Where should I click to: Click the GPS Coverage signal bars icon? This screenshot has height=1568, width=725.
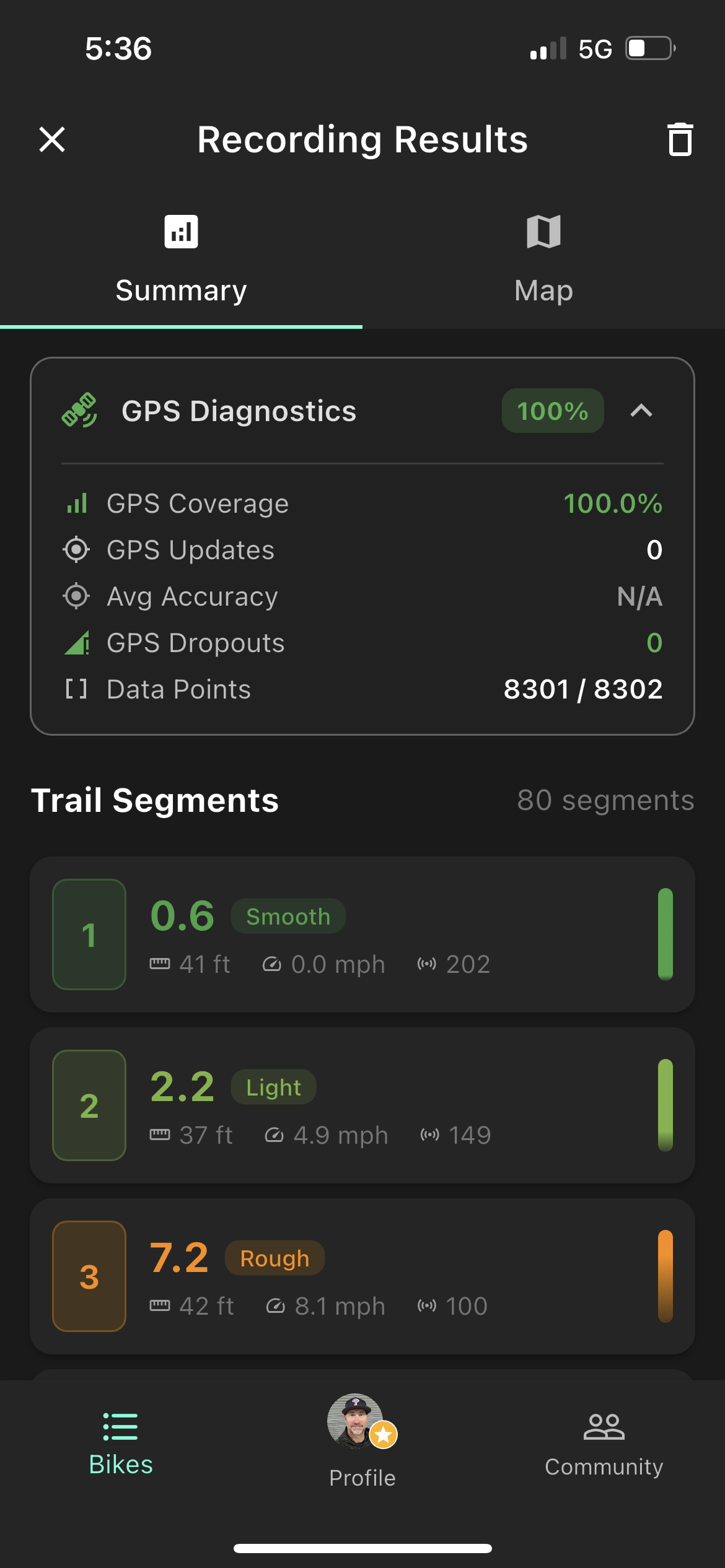click(76, 503)
